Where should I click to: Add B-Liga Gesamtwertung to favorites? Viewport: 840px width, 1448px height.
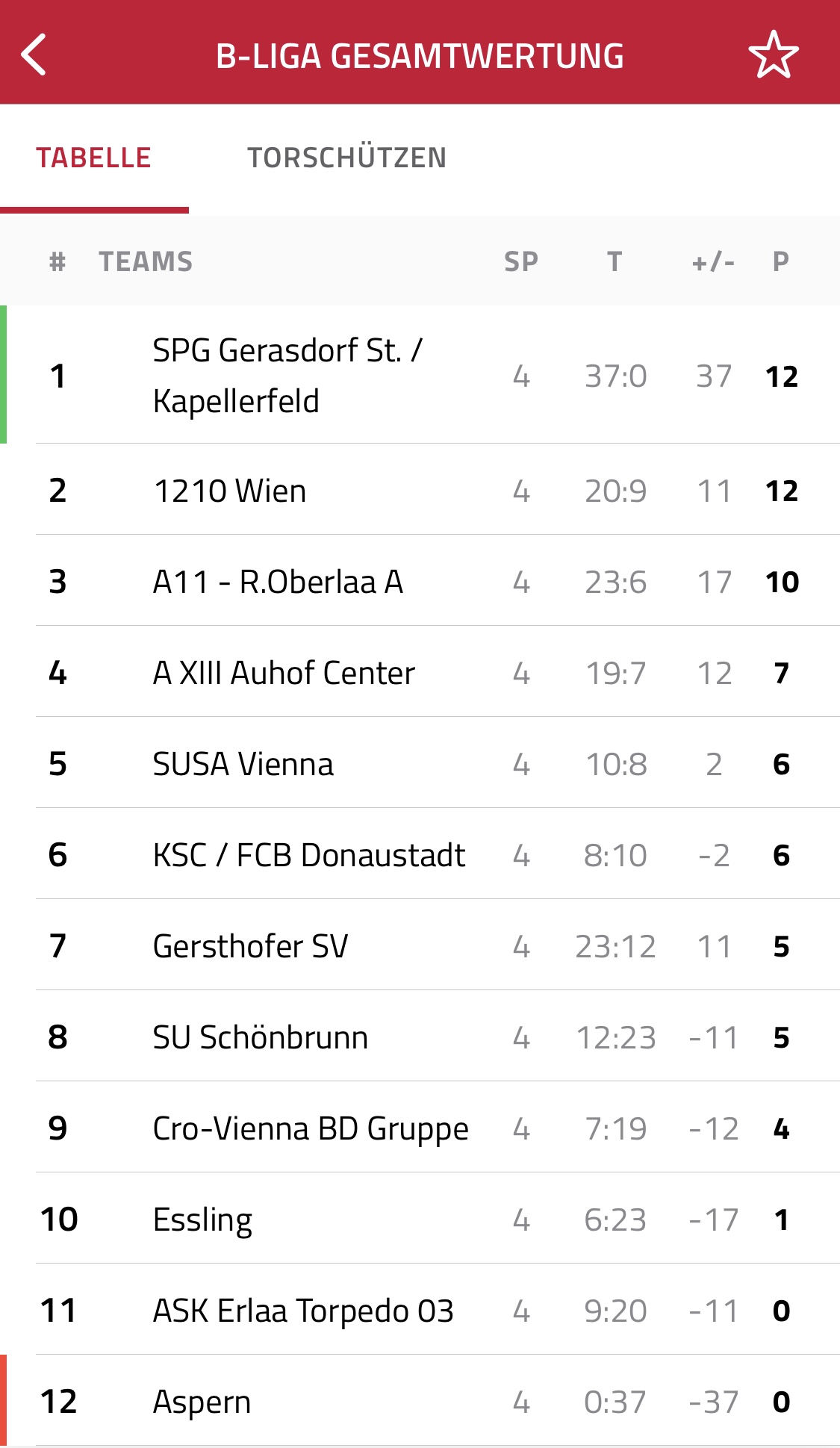tap(774, 55)
